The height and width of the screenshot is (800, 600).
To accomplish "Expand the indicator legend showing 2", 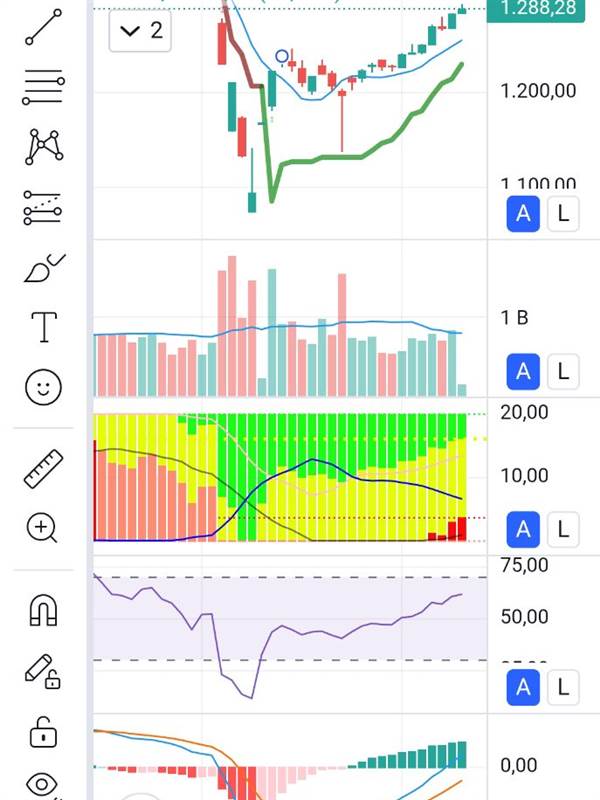I will pyautogui.click(x=140, y=31).
